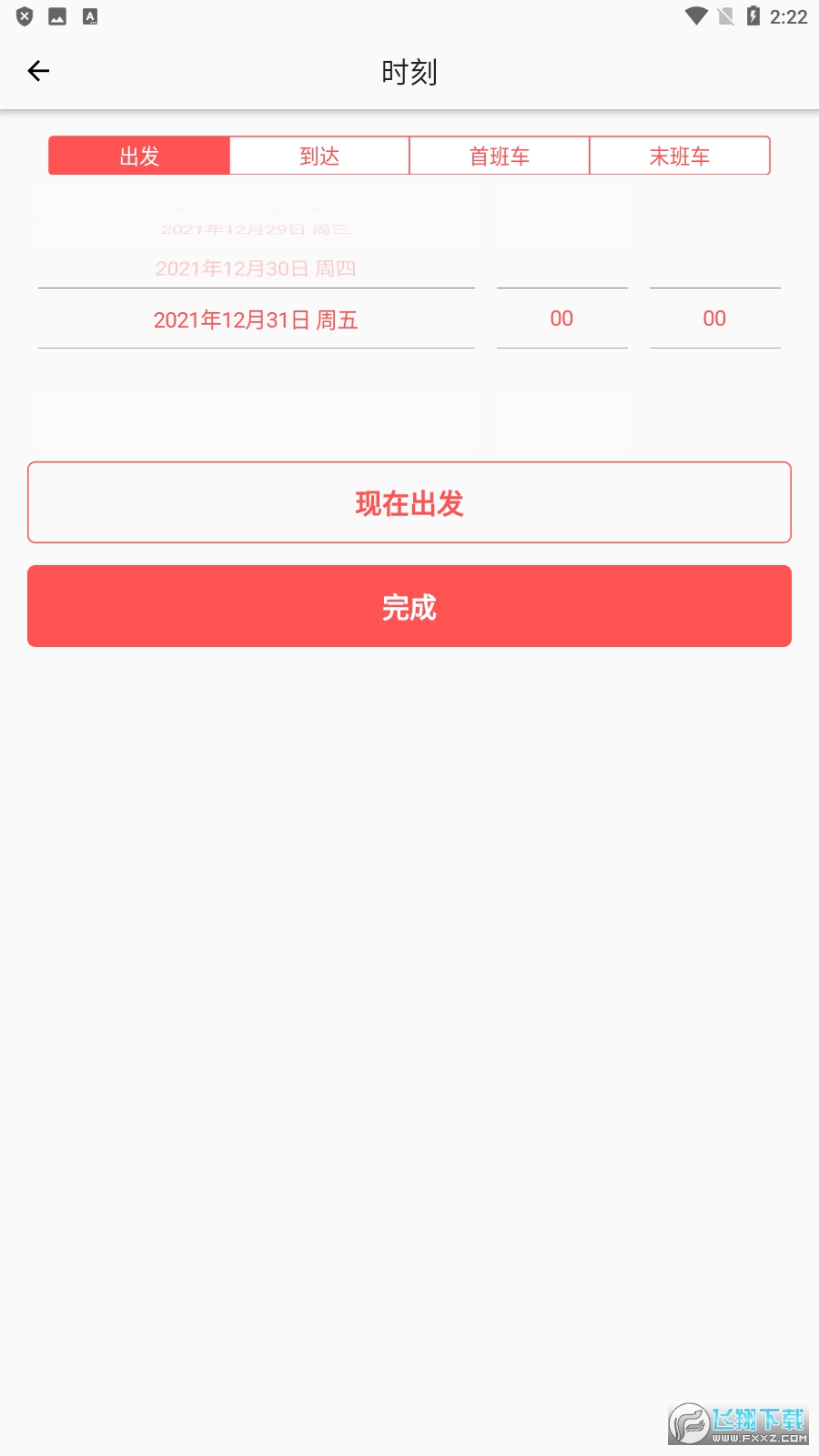
Task: Tap the back arrow in the title bar
Action: tap(38, 70)
